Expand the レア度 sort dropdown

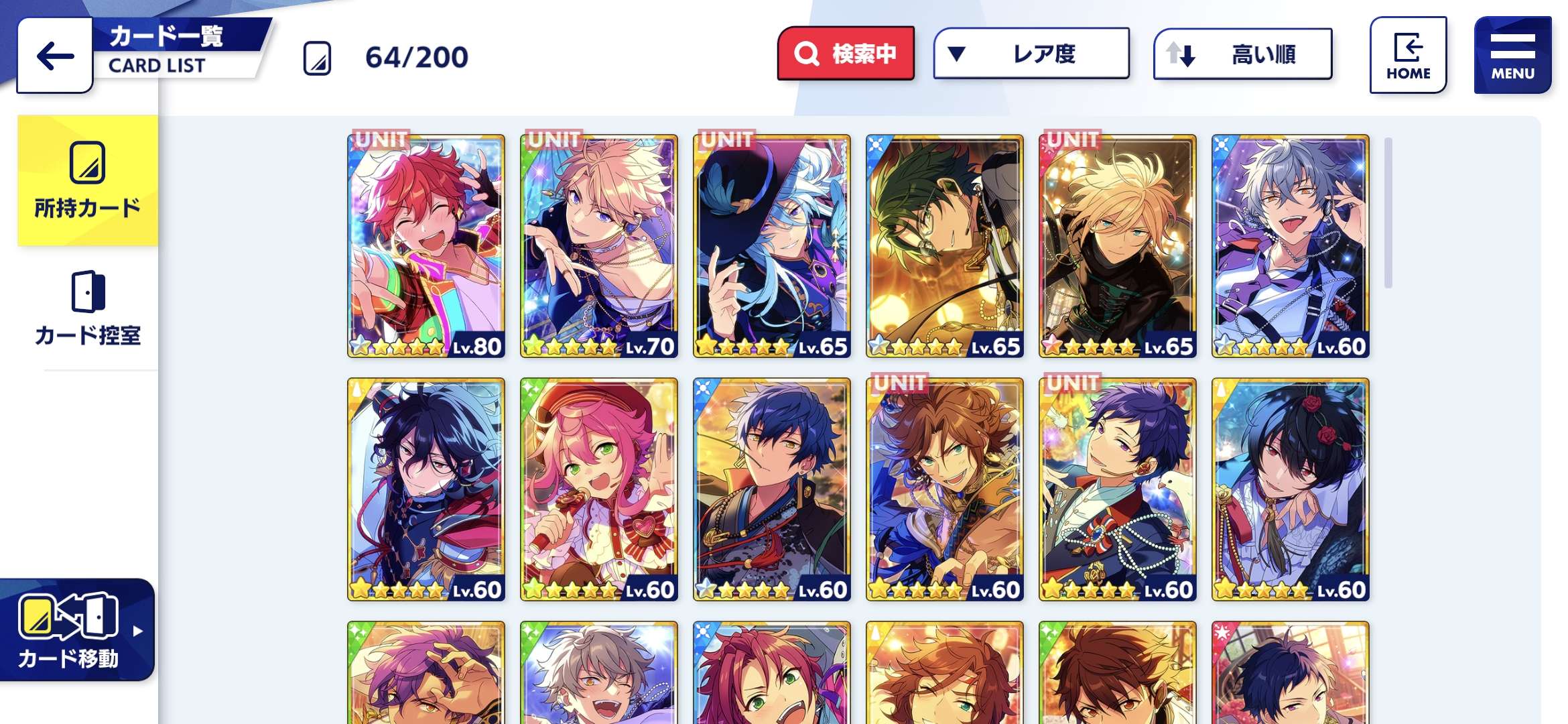pyautogui.click(x=1031, y=54)
